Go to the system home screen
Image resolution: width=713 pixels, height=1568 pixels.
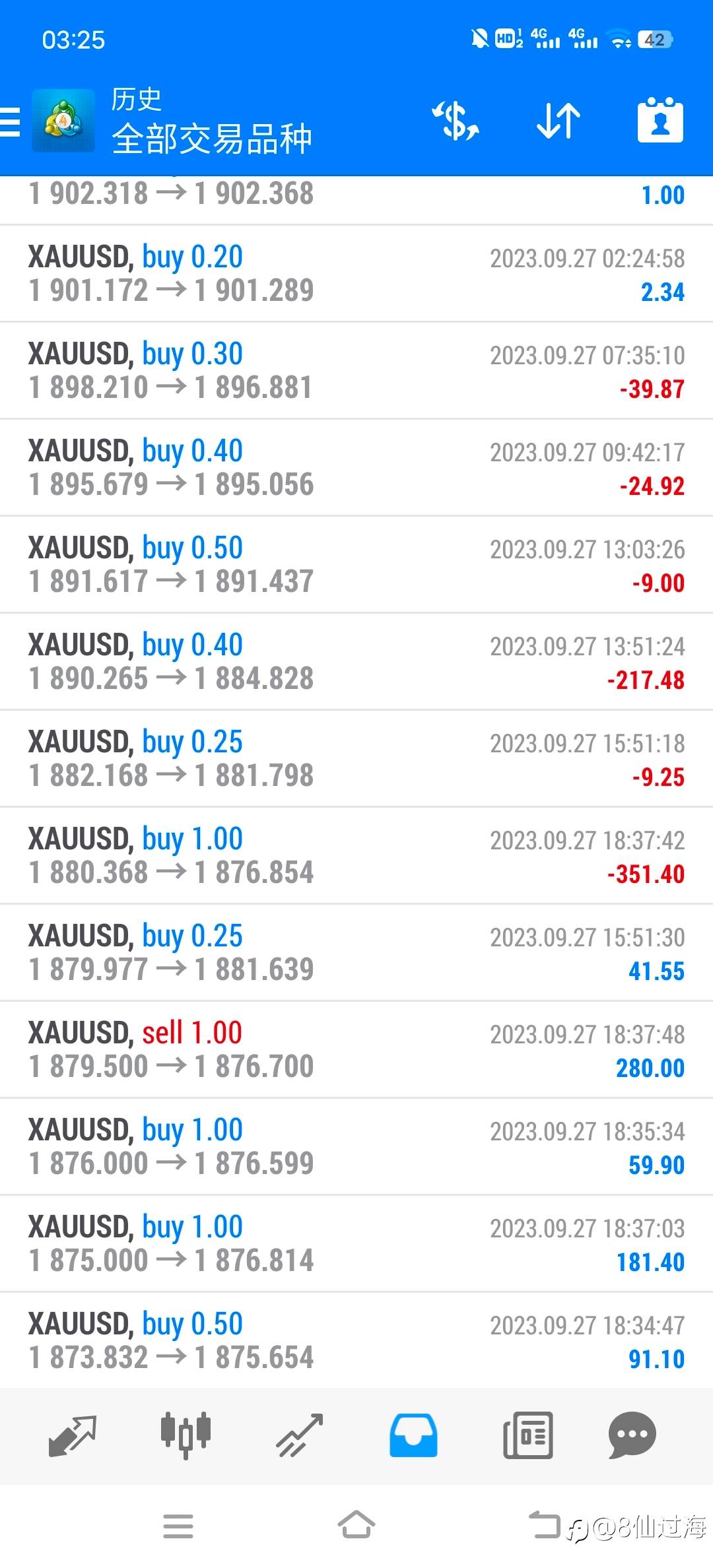pyautogui.click(x=356, y=1525)
